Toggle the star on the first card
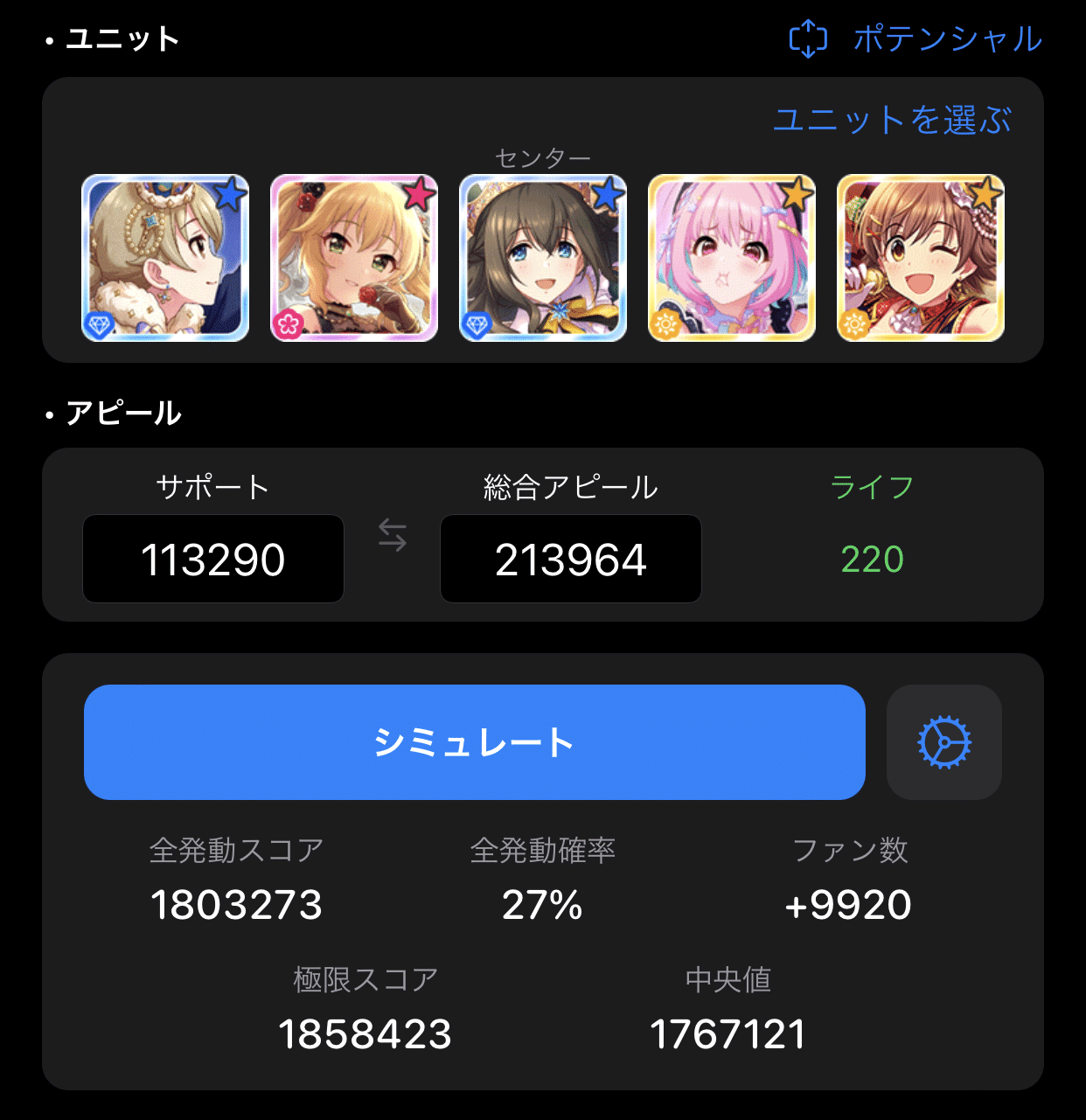 tap(229, 194)
